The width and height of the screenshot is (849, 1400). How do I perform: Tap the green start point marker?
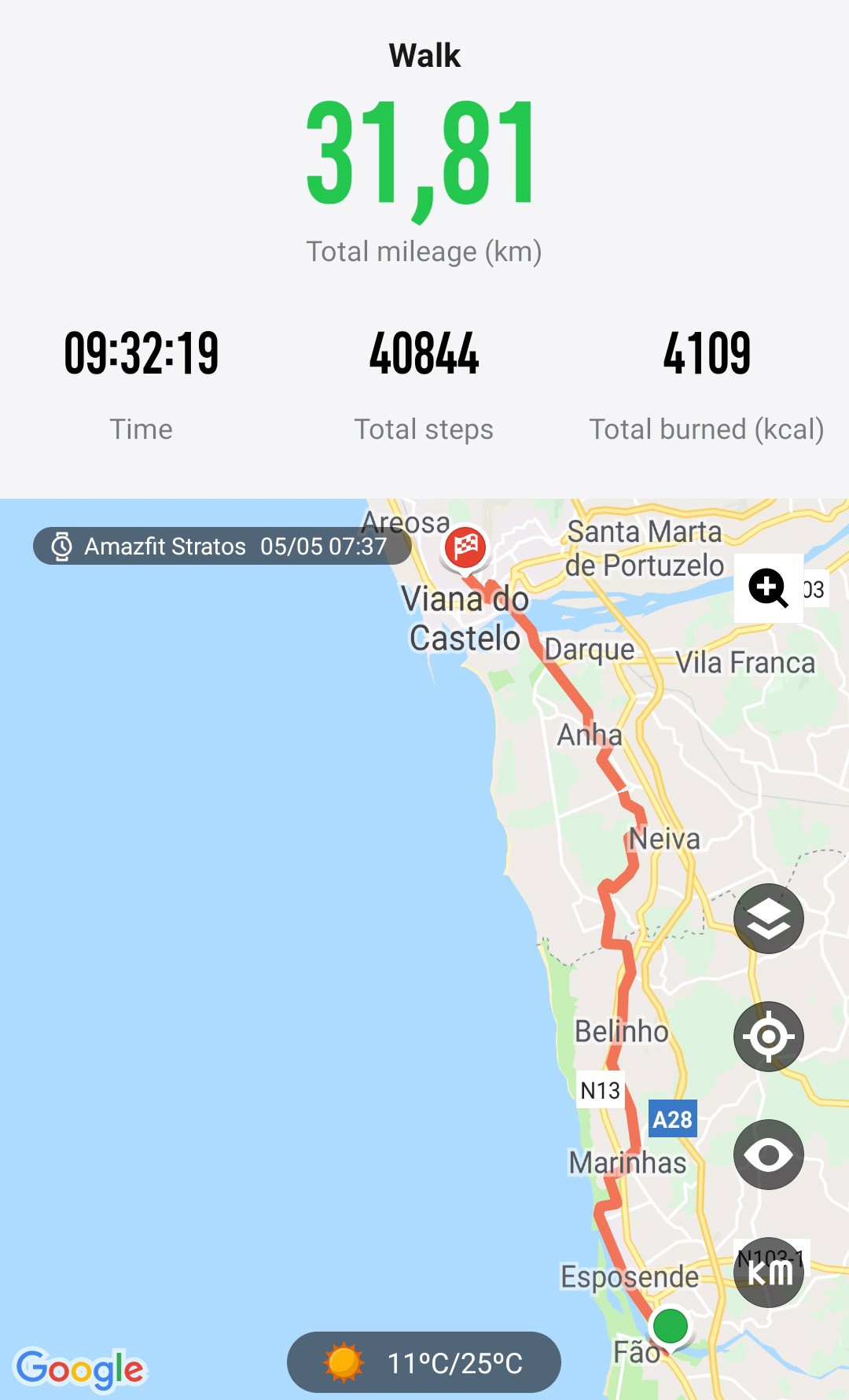[x=670, y=1326]
